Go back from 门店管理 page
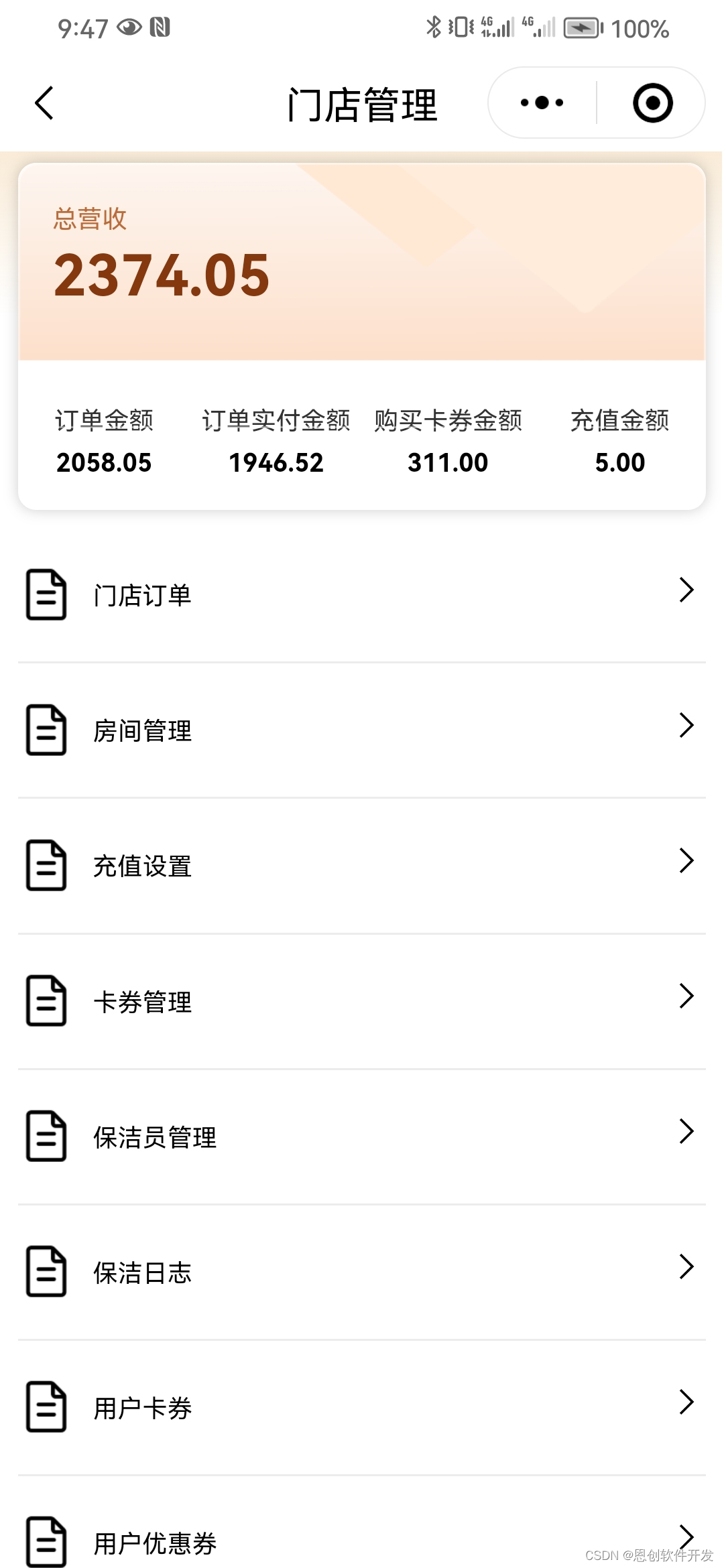This screenshot has height=1568, width=724. [44, 103]
